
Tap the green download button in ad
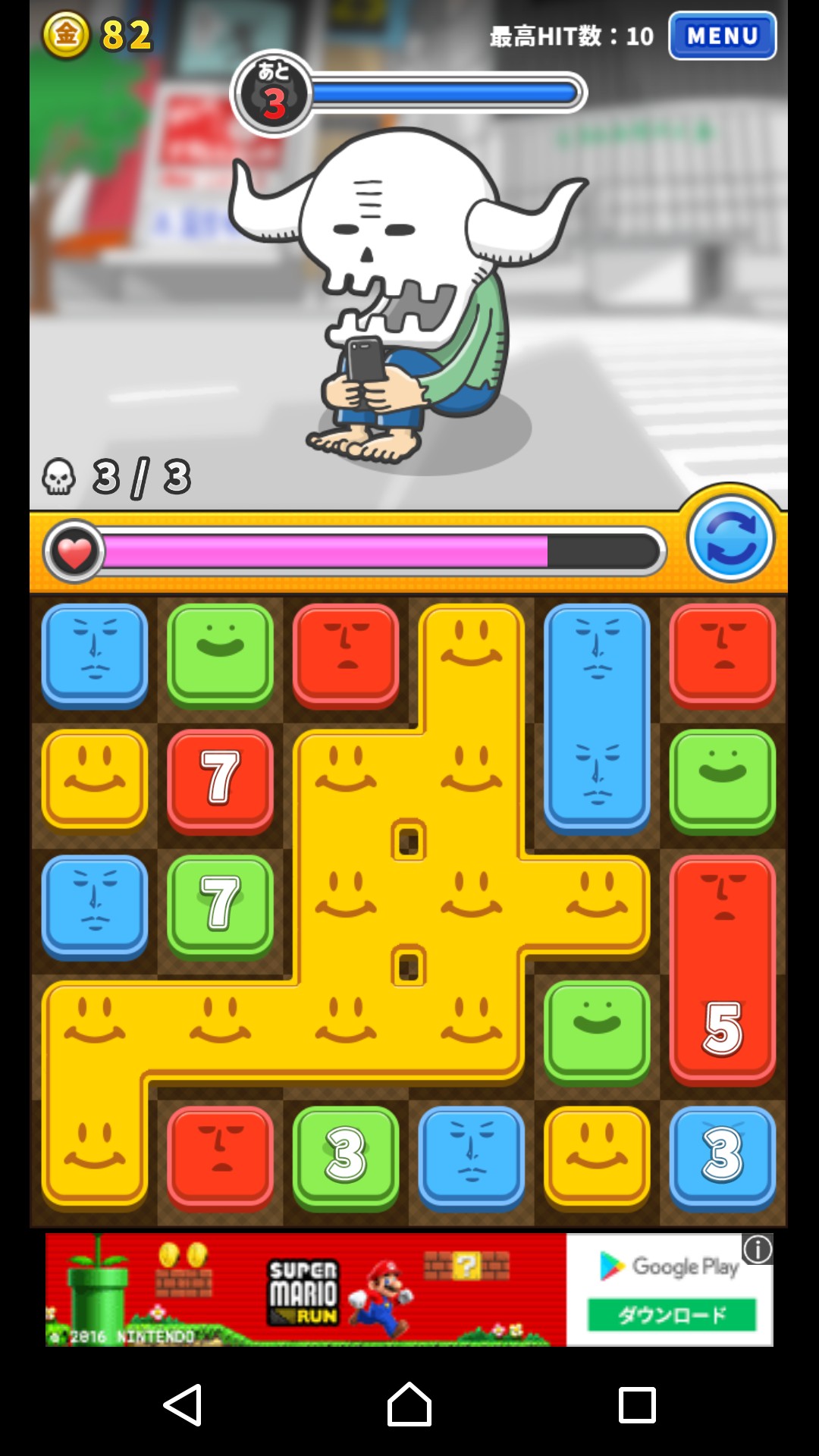point(671,1314)
